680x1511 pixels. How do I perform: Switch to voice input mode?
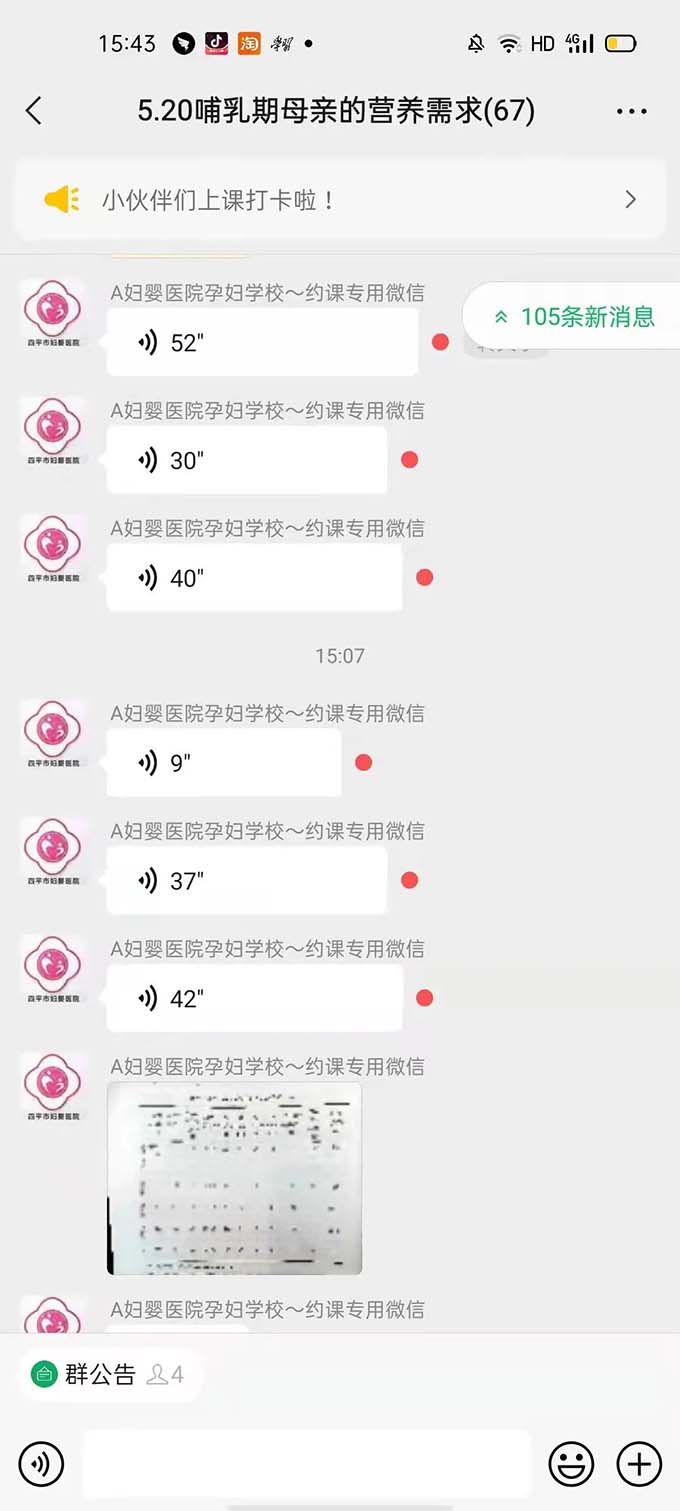pos(41,1464)
